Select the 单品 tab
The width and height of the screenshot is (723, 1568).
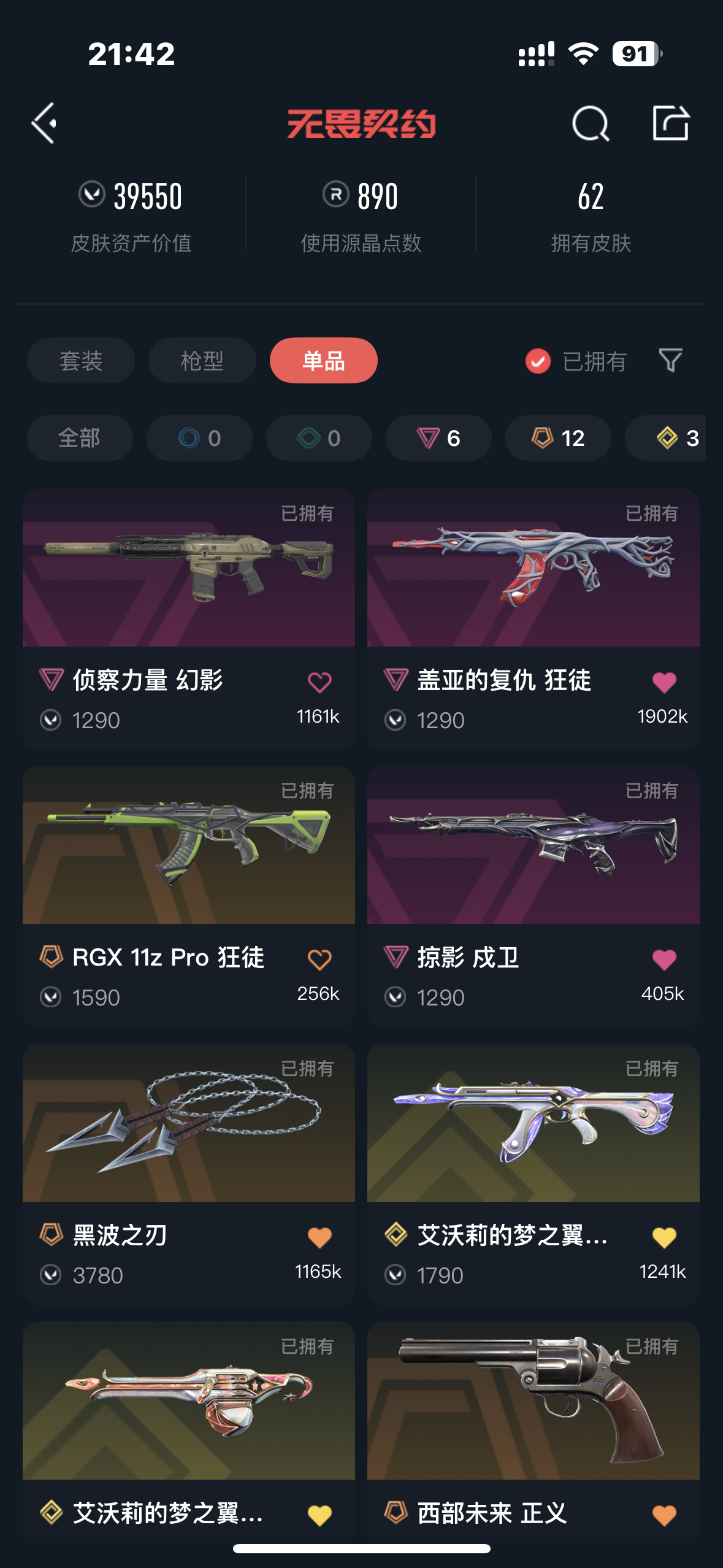(x=323, y=361)
